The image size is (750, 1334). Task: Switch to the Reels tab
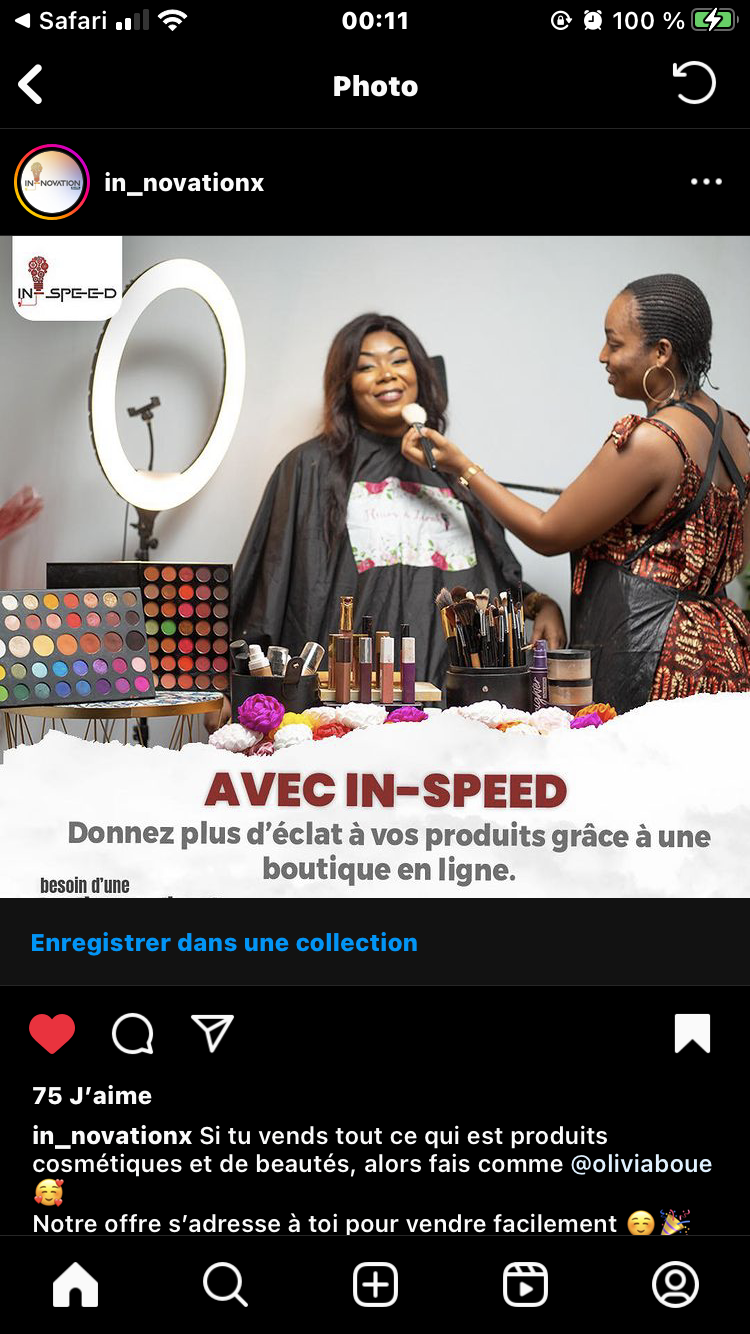coord(525,1284)
